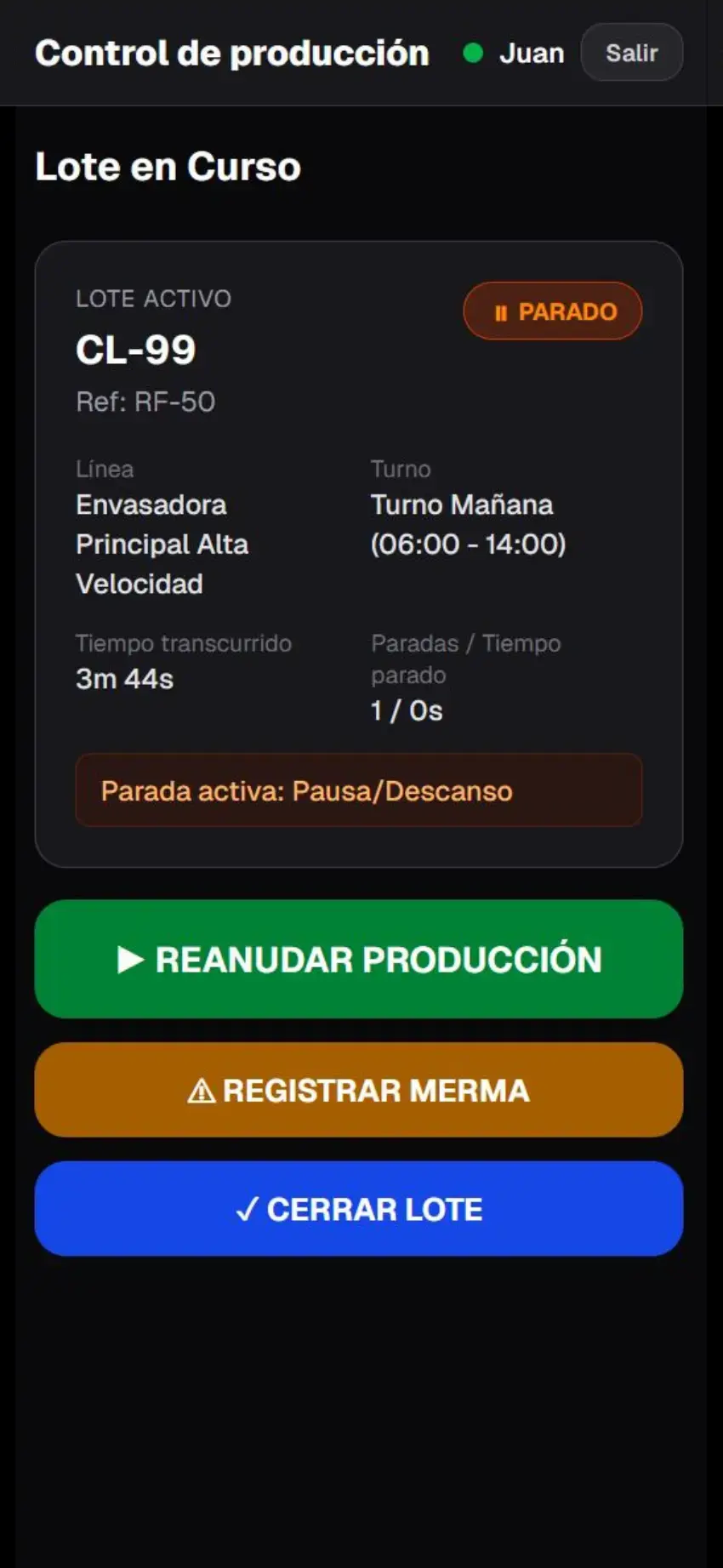Select the Lote en Curso section title

pos(168,167)
